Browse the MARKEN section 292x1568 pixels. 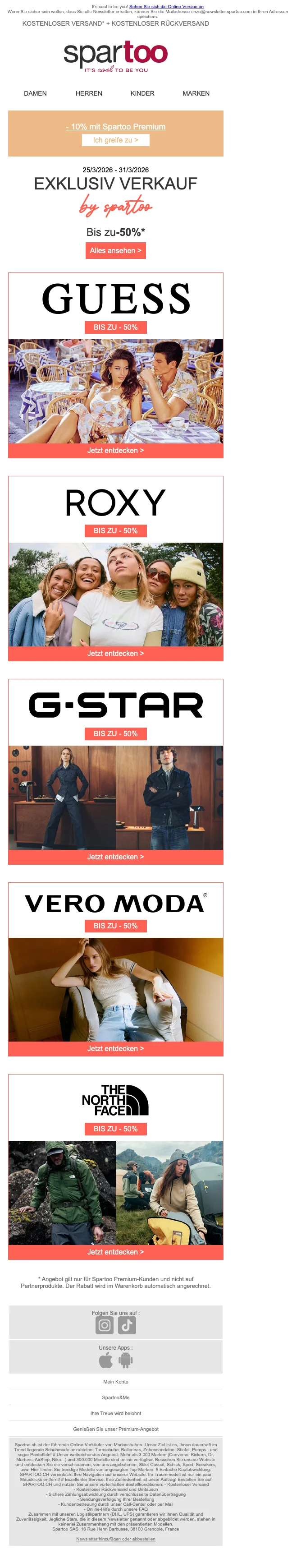[x=196, y=94]
